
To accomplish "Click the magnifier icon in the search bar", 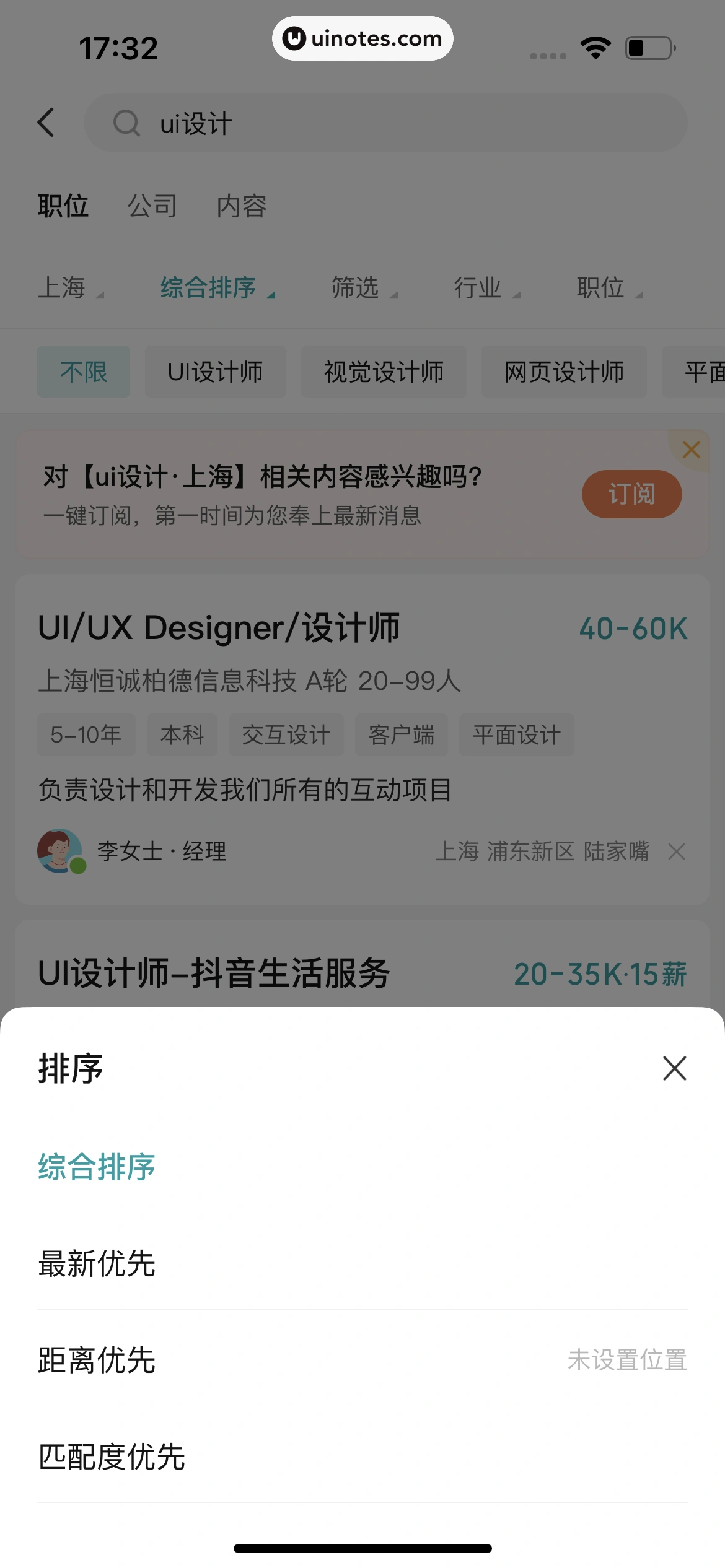I will point(126,123).
